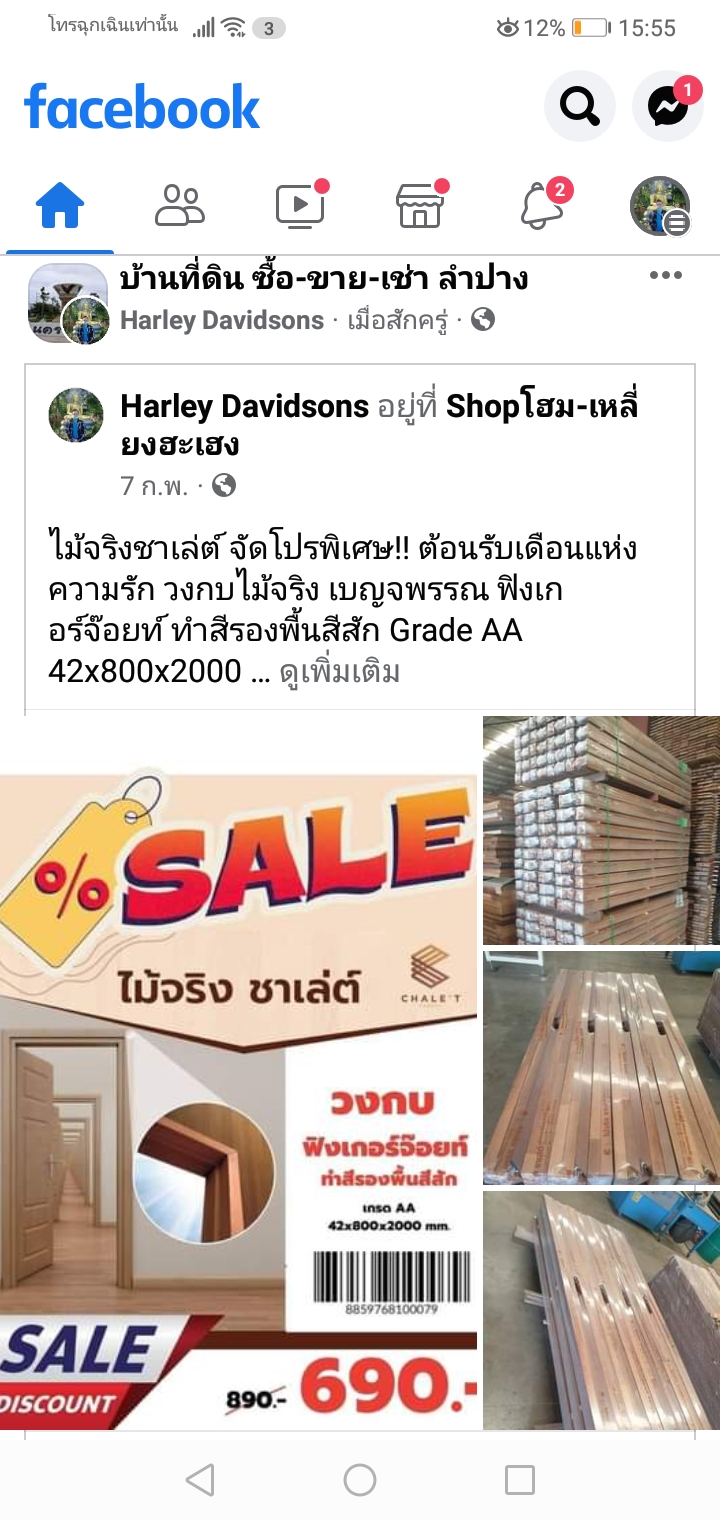Image resolution: width=720 pixels, height=1520 pixels.
Task: Go back with the system back button
Action: [200, 1480]
